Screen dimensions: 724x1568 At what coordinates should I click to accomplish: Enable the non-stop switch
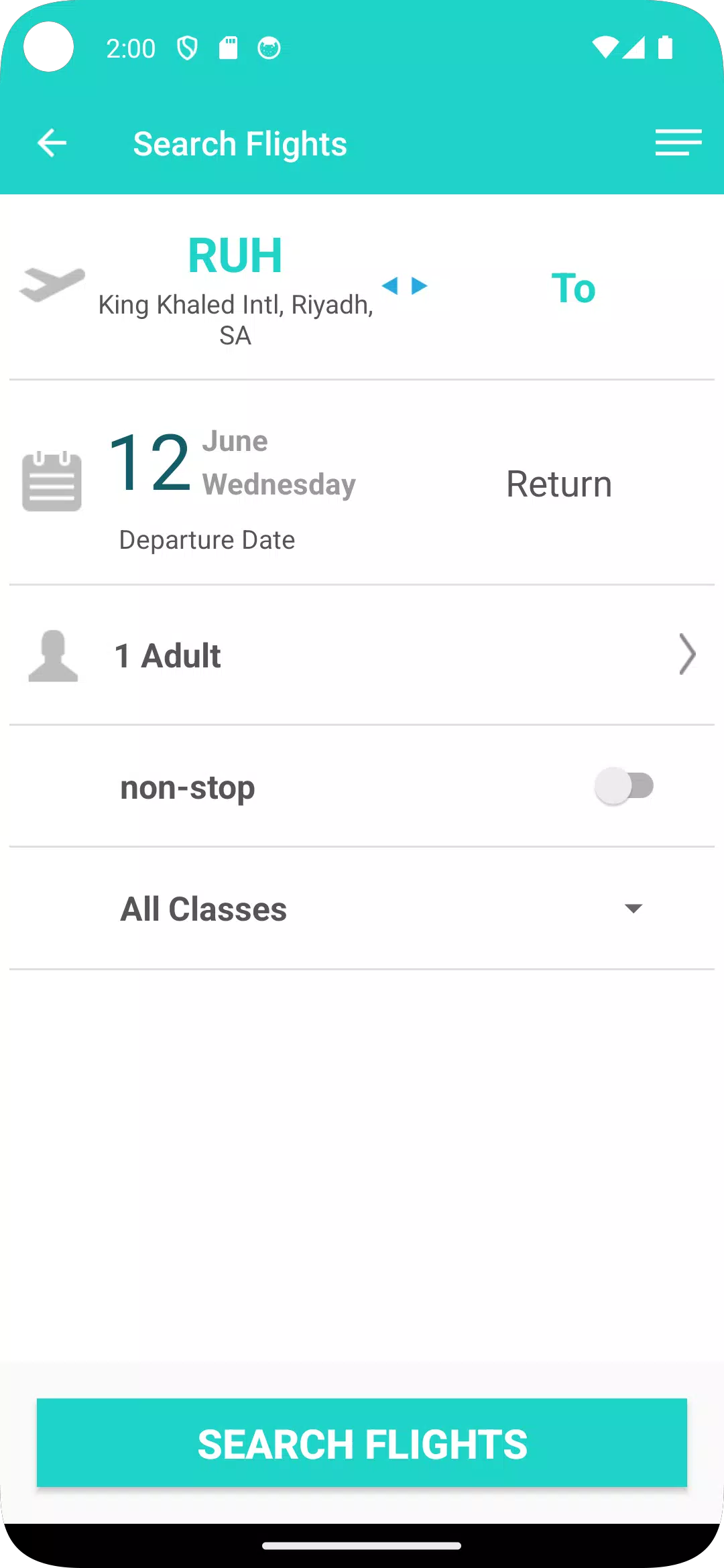[x=624, y=786]
